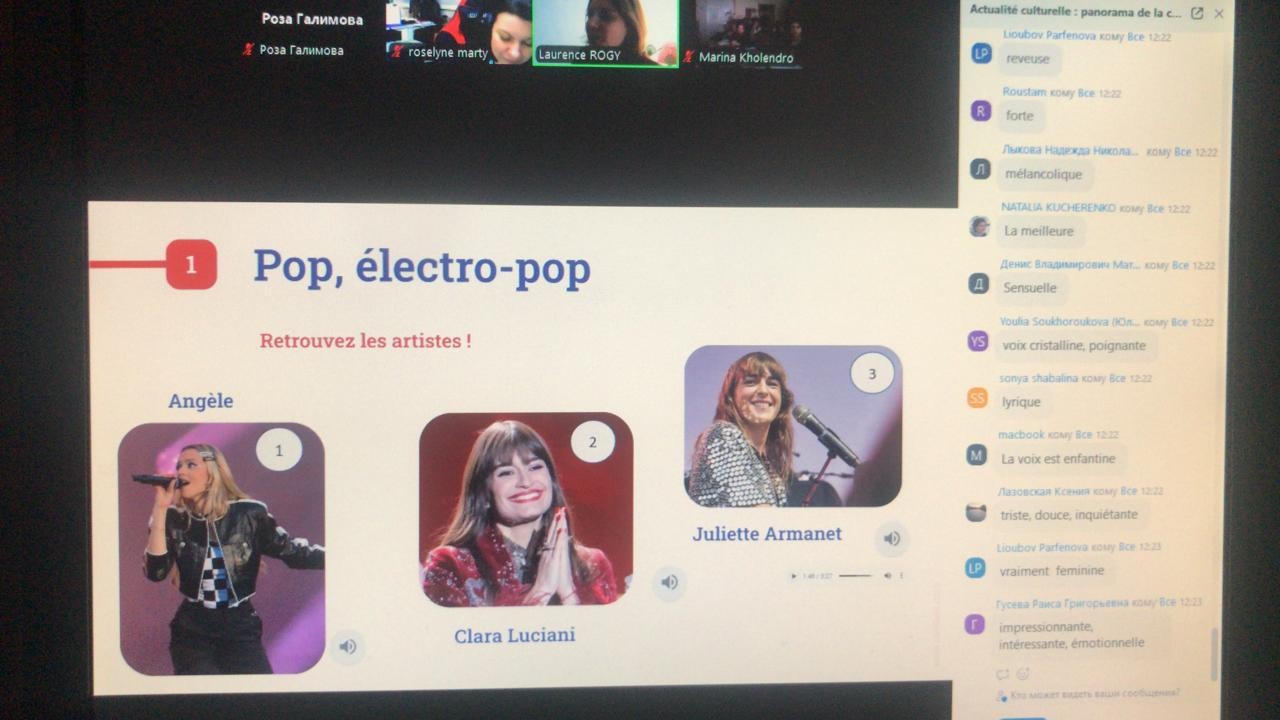Open who can see your messages link
This screenshot has width=1280, height=720.
point(1094,693)
